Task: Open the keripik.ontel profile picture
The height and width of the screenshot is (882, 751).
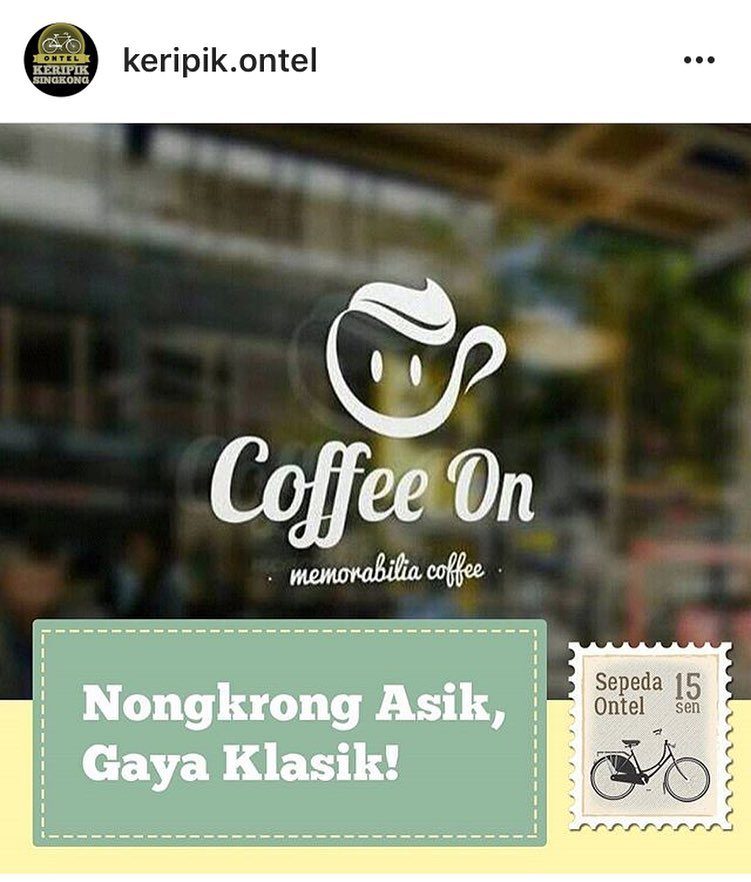Action: tap(60, 60)
